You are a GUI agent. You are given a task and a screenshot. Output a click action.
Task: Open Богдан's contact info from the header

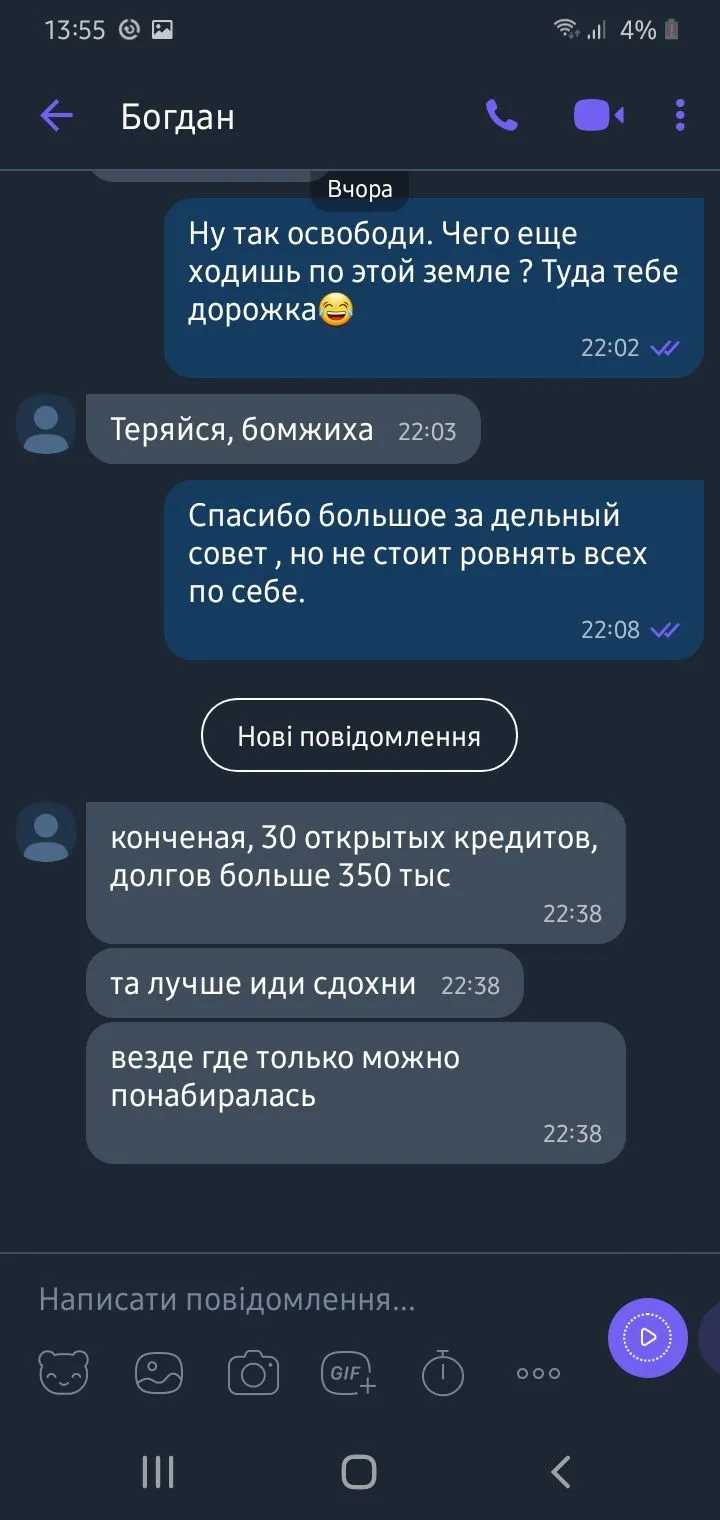[x=178, y=117]
